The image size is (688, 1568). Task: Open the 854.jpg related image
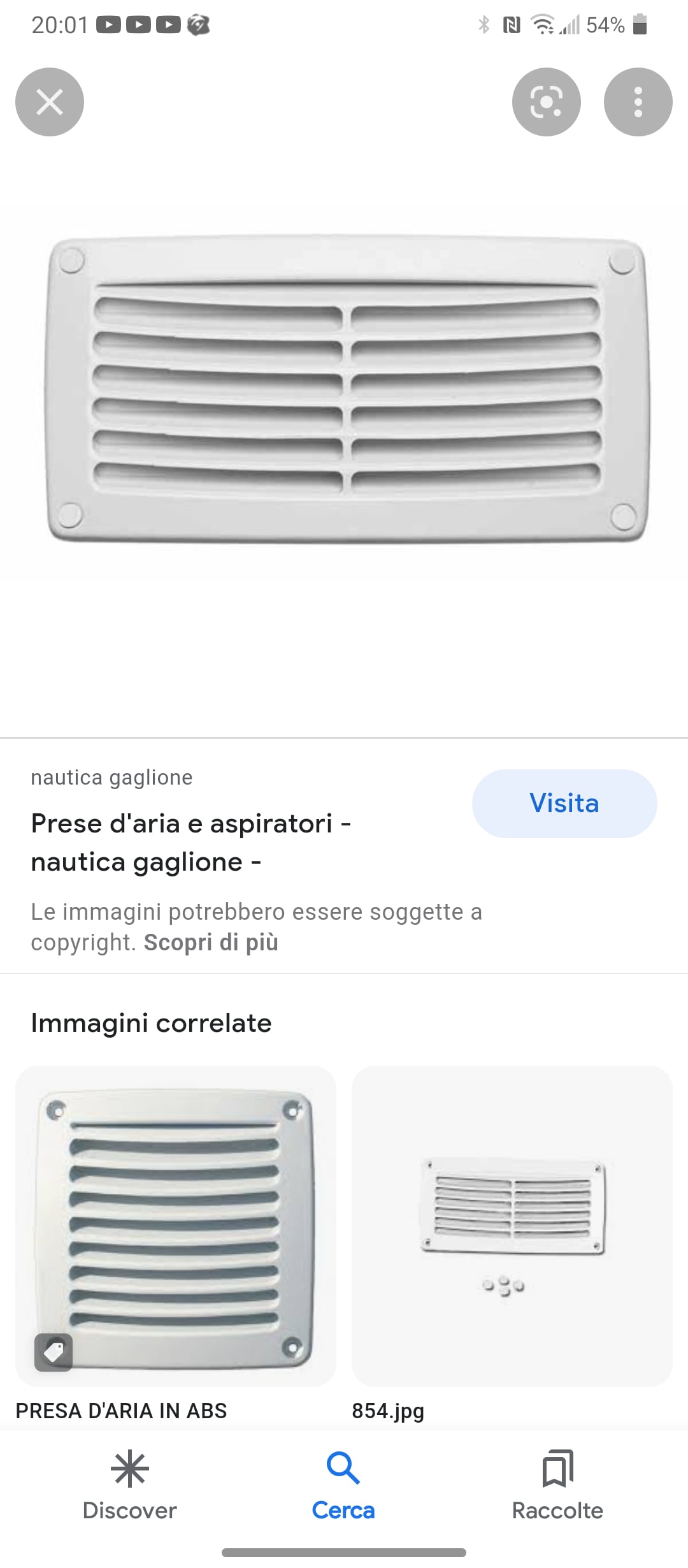click(512, 1226)
